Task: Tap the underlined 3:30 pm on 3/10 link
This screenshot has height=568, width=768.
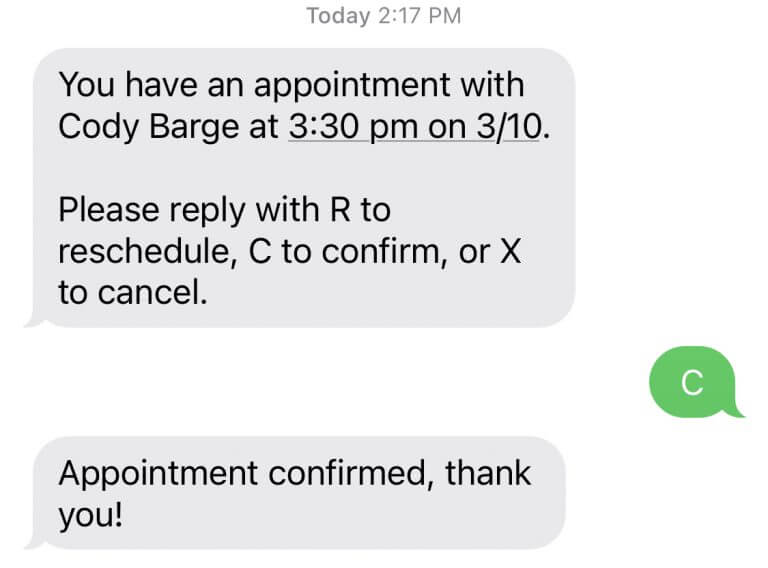Action: click(413, 129)
